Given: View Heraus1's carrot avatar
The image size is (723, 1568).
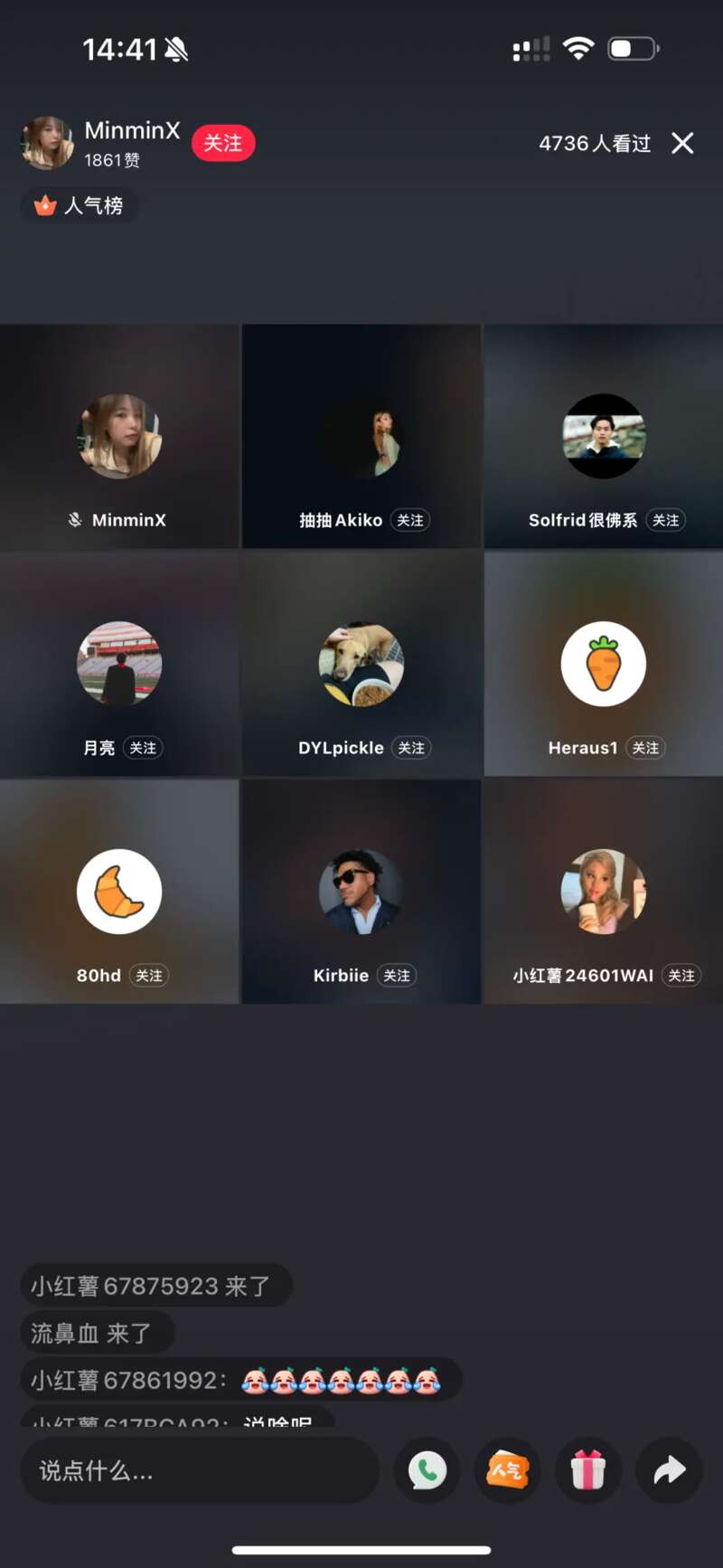Looking at the screenshot, I should pyautogui.click(x=603, y=664).
